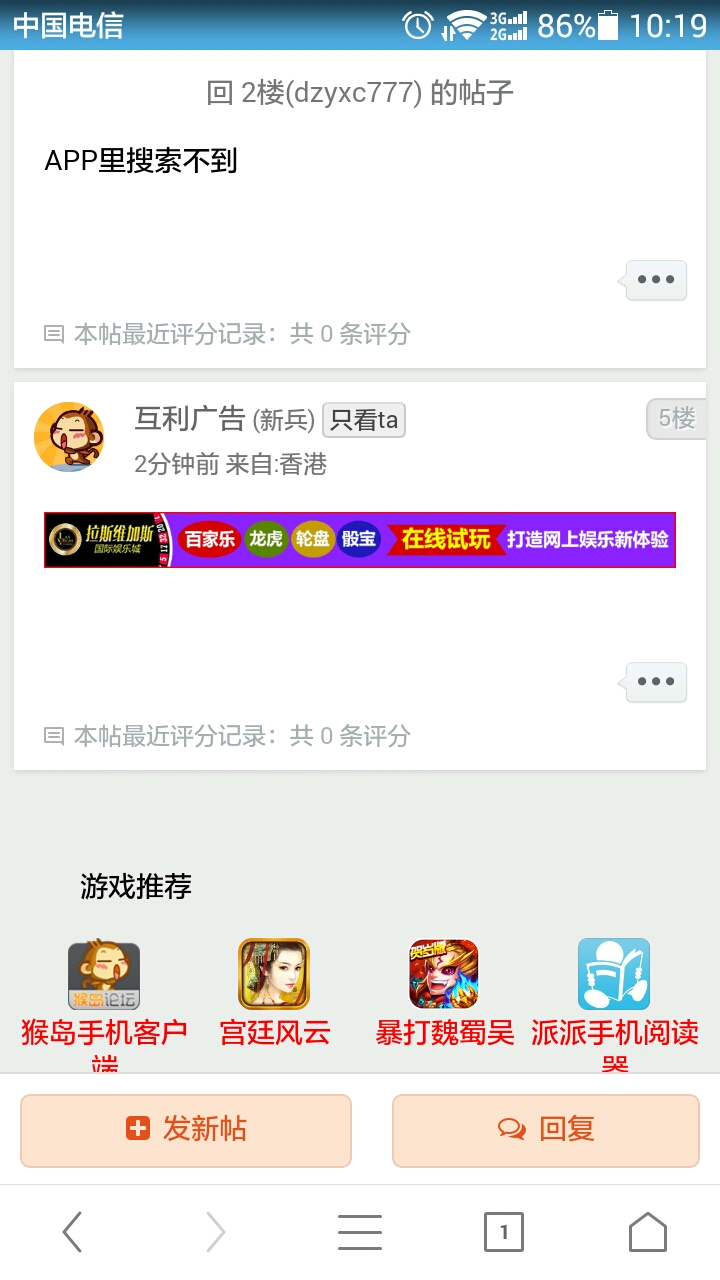Screen dimensions: 720x1280
Task: Open more options on 互利广告's post
Action: tap(656, 682)
